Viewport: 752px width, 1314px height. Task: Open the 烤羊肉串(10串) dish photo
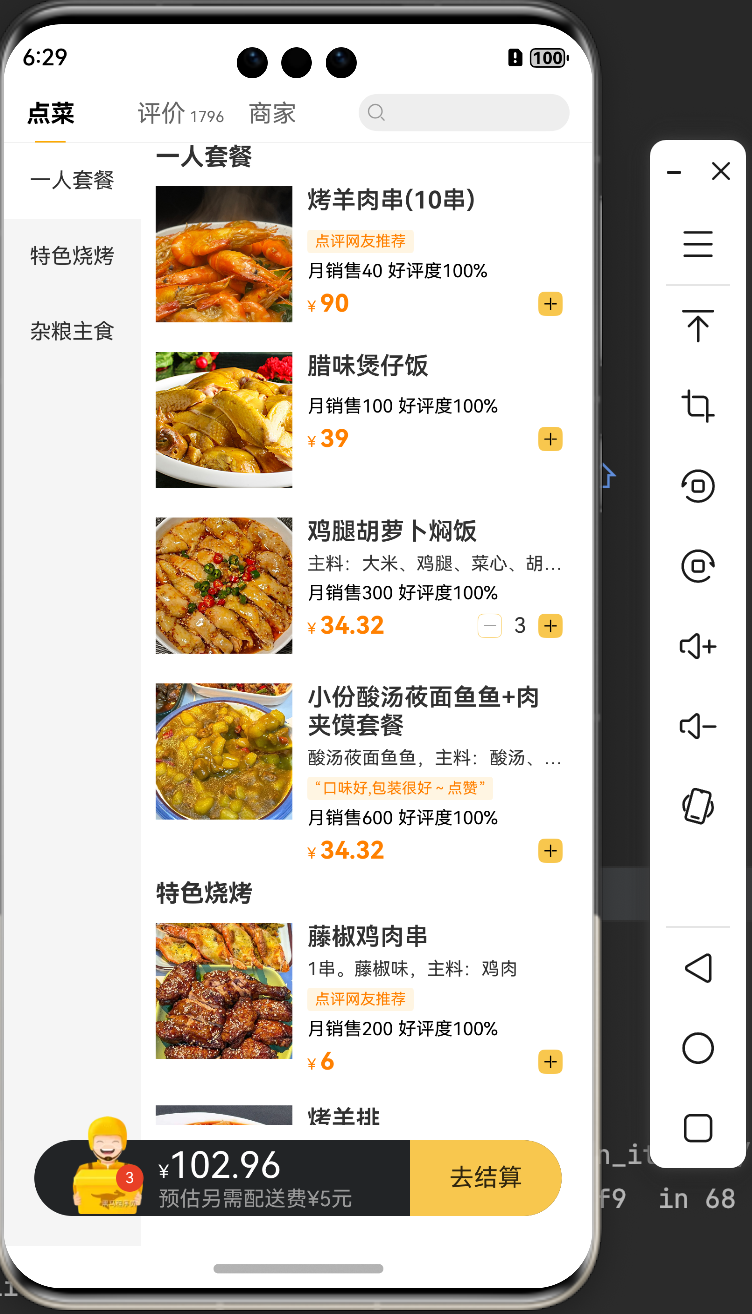coord(224,254)
